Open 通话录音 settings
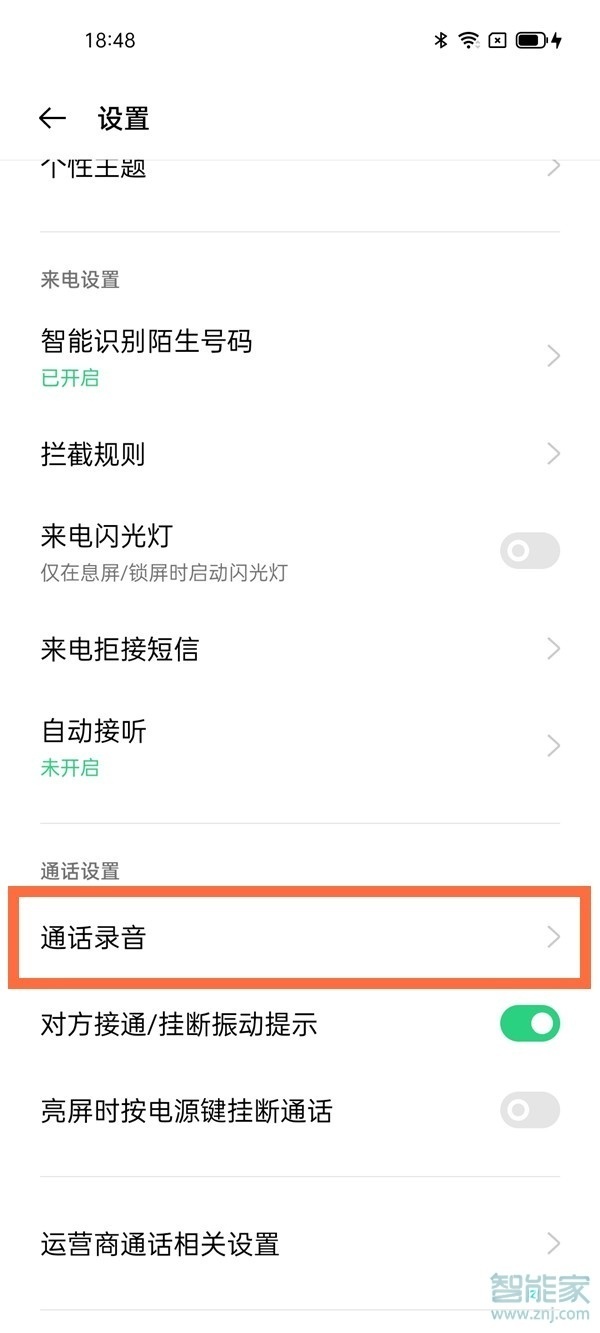The height and width of the screenshot is (1333, 600). [300, 937]
